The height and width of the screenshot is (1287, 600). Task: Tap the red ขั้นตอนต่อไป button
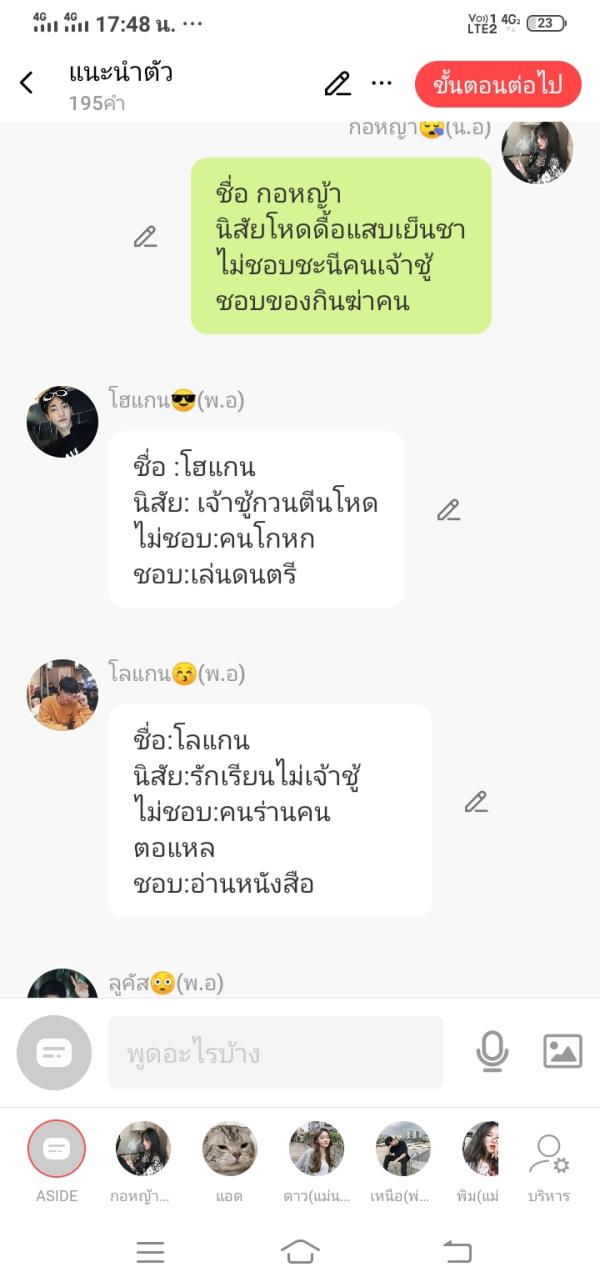(498, 84)
